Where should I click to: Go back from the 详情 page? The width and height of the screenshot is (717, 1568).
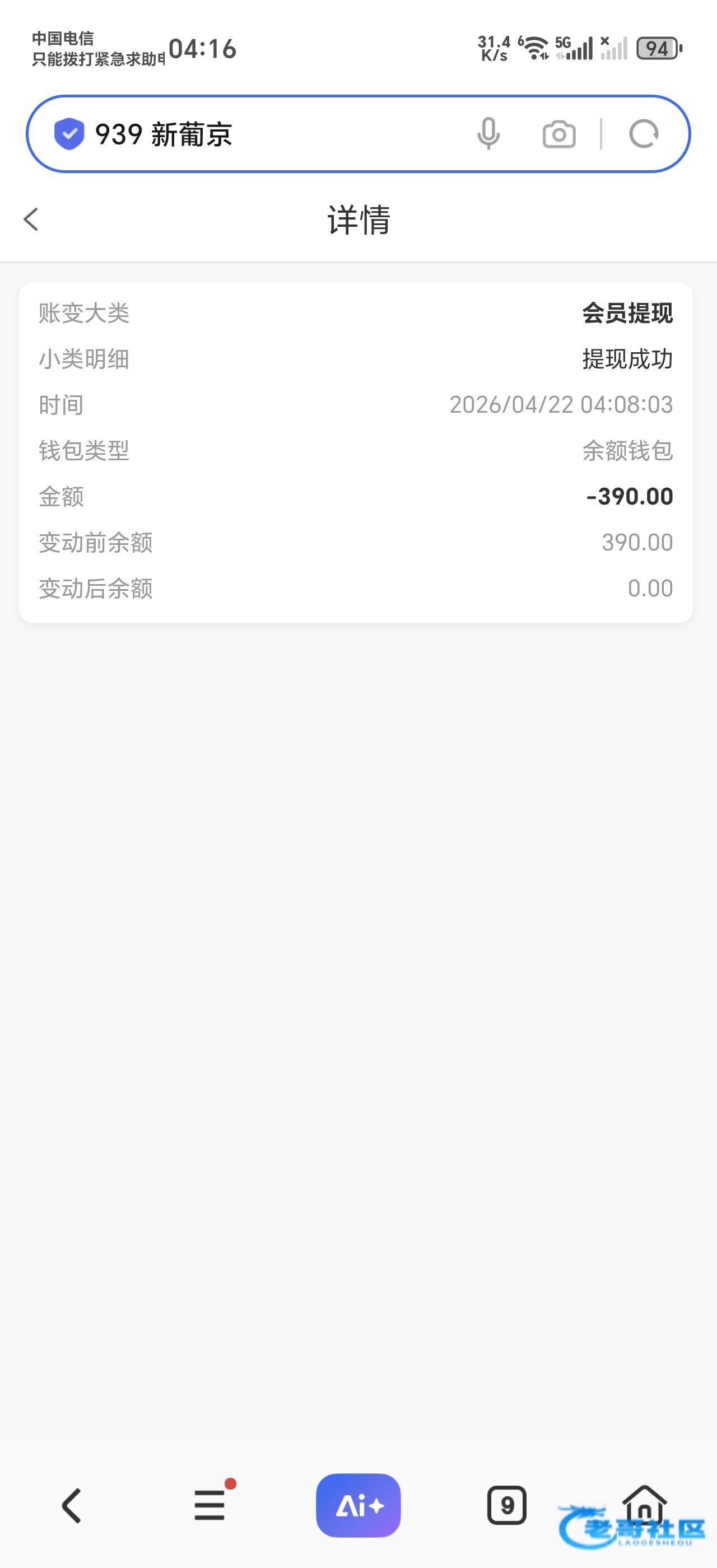pos(31,219)
